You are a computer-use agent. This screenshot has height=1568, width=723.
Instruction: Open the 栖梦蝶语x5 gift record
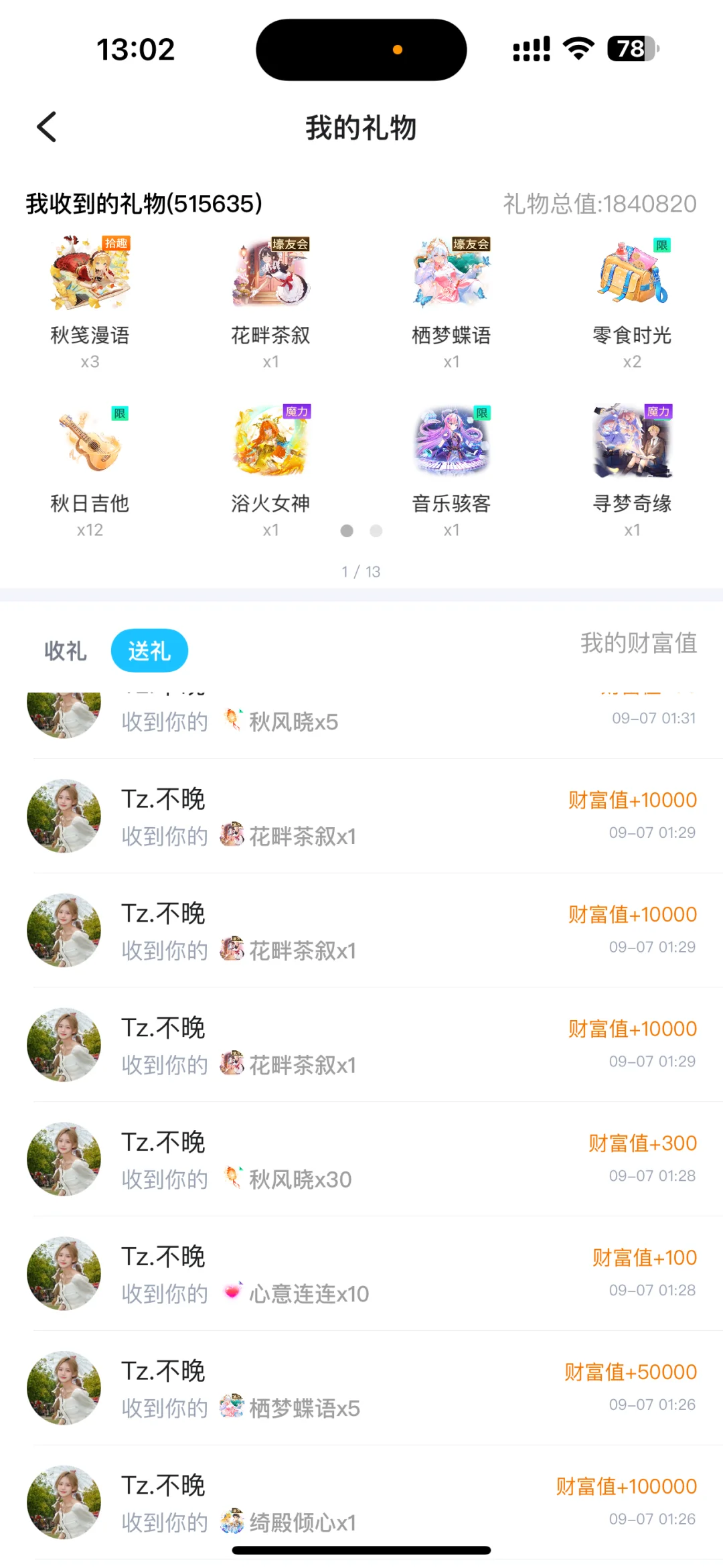click(x=361, y=1388)
